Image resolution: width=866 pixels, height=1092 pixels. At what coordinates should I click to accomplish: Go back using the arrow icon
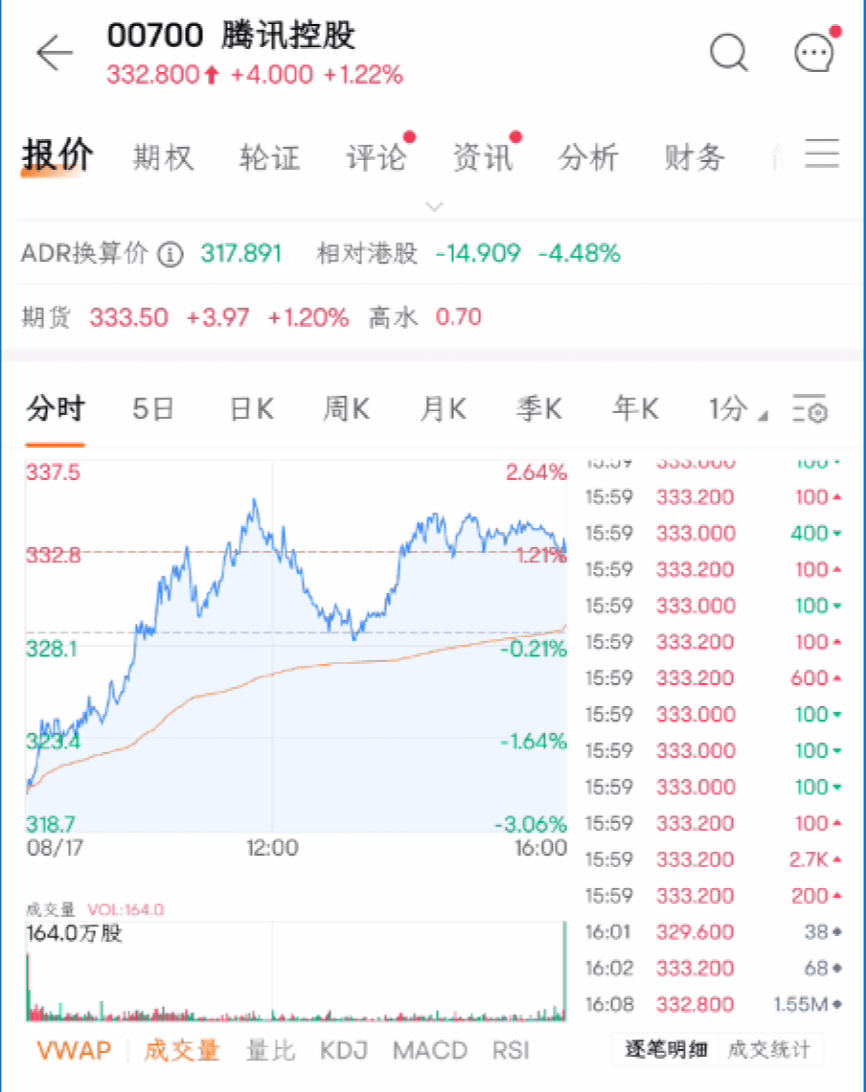coord(54,54)
